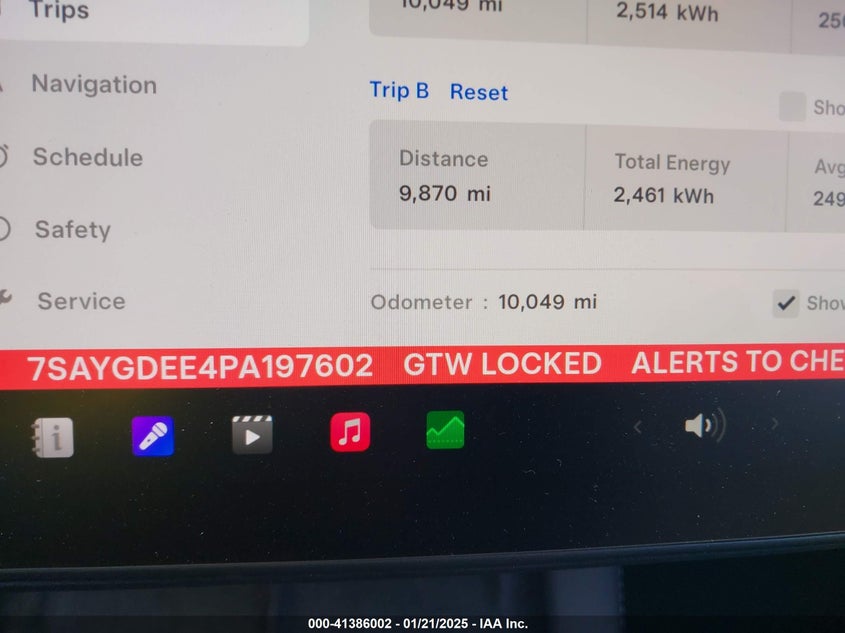Reset Trip B
The height and width of the screenshot is (633, 845).
tap(478, 92)
